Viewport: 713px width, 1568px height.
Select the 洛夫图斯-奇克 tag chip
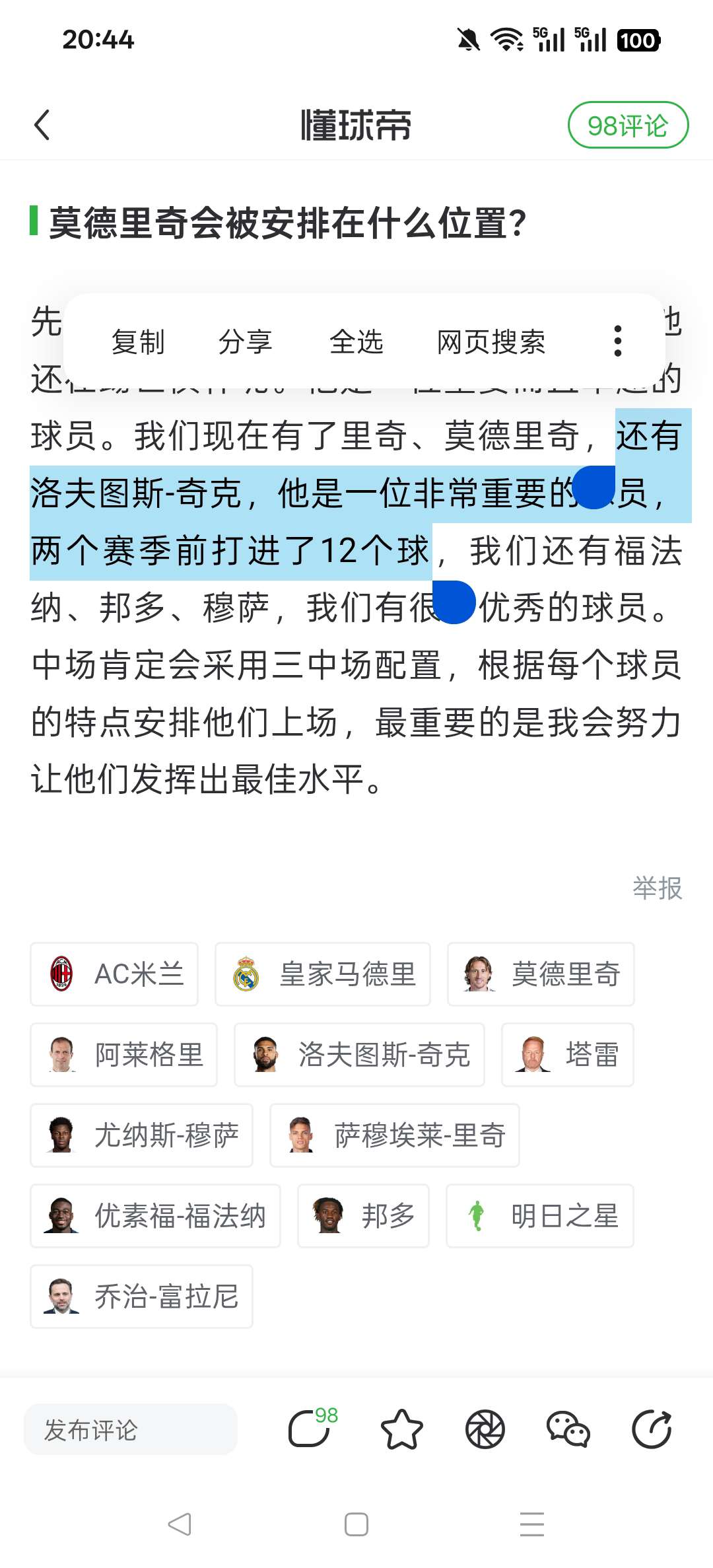(359, 1055)
